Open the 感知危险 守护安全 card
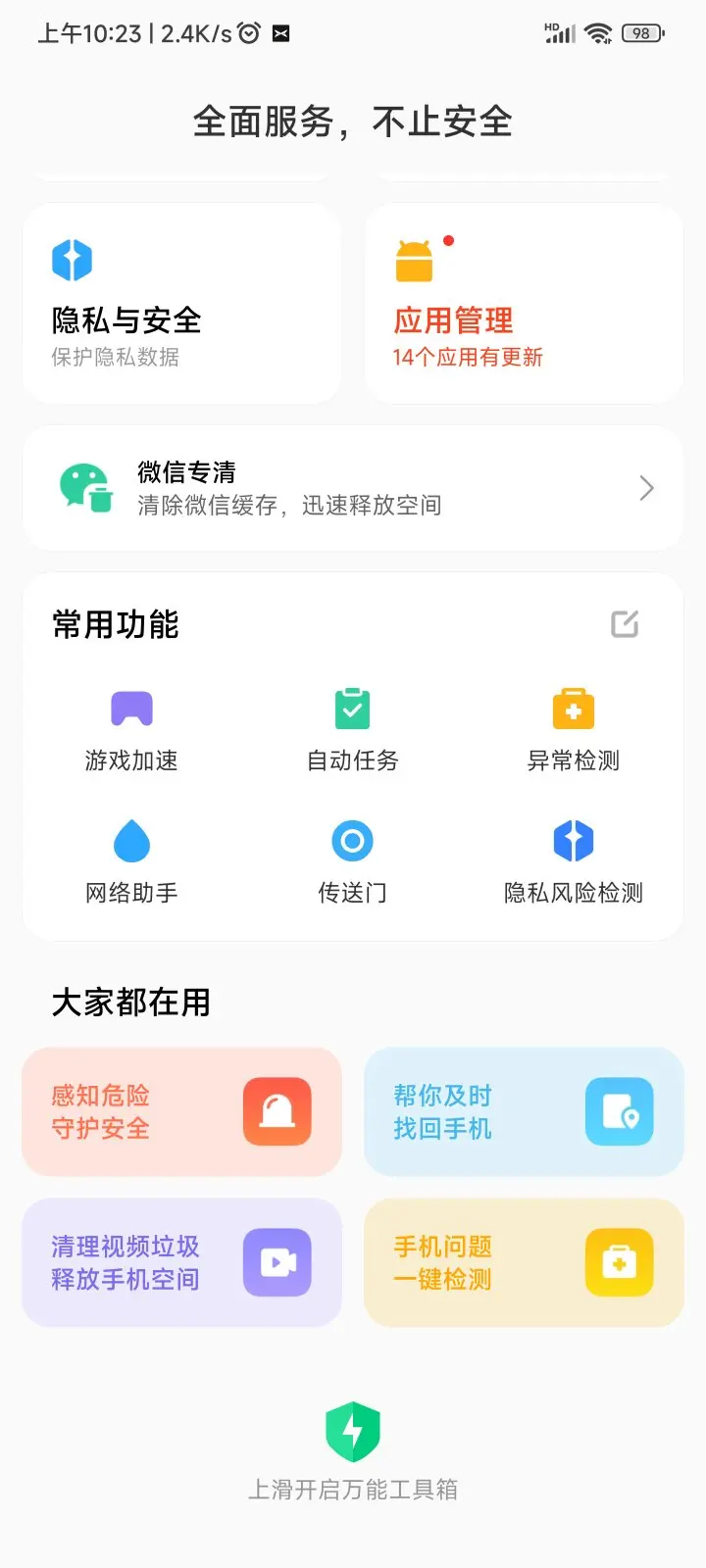 (181, 1111)
